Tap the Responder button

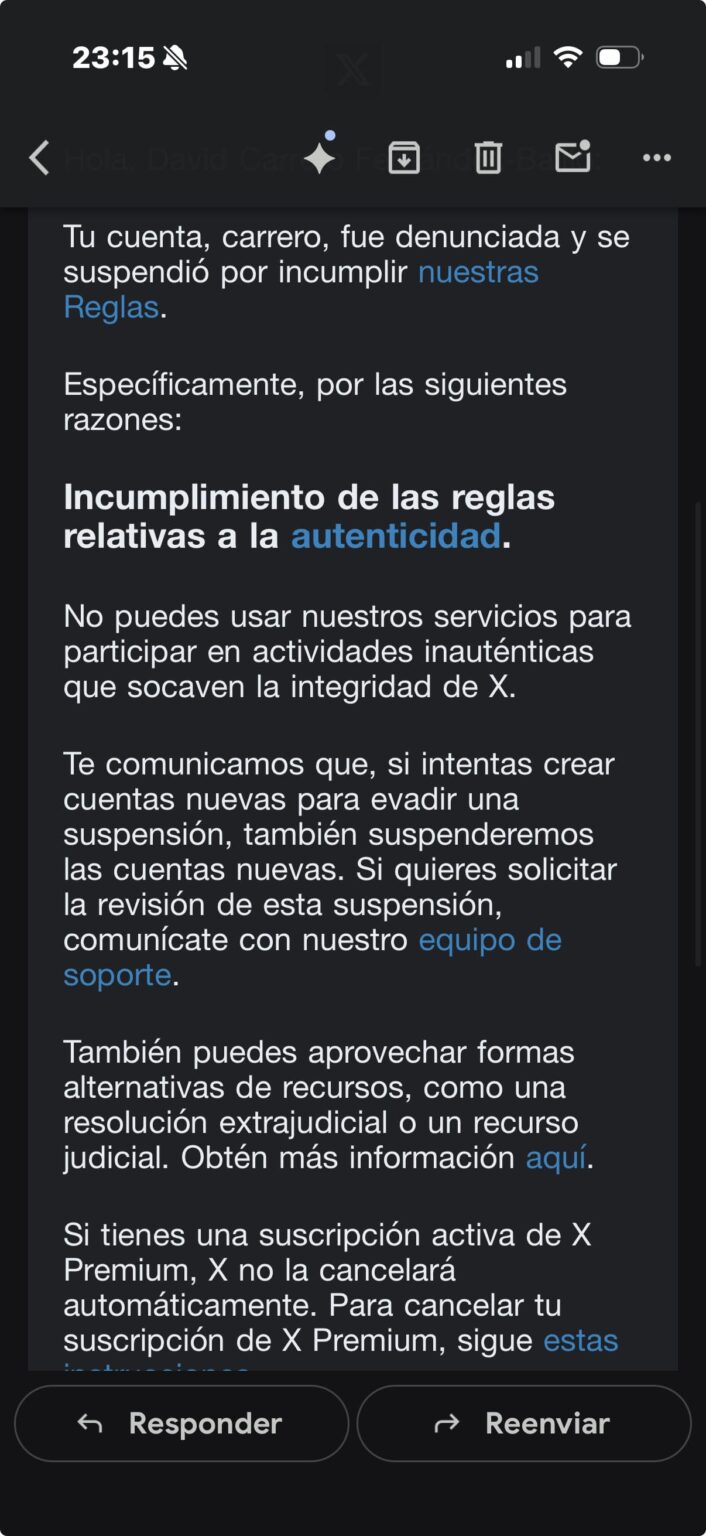(181, 1423)
